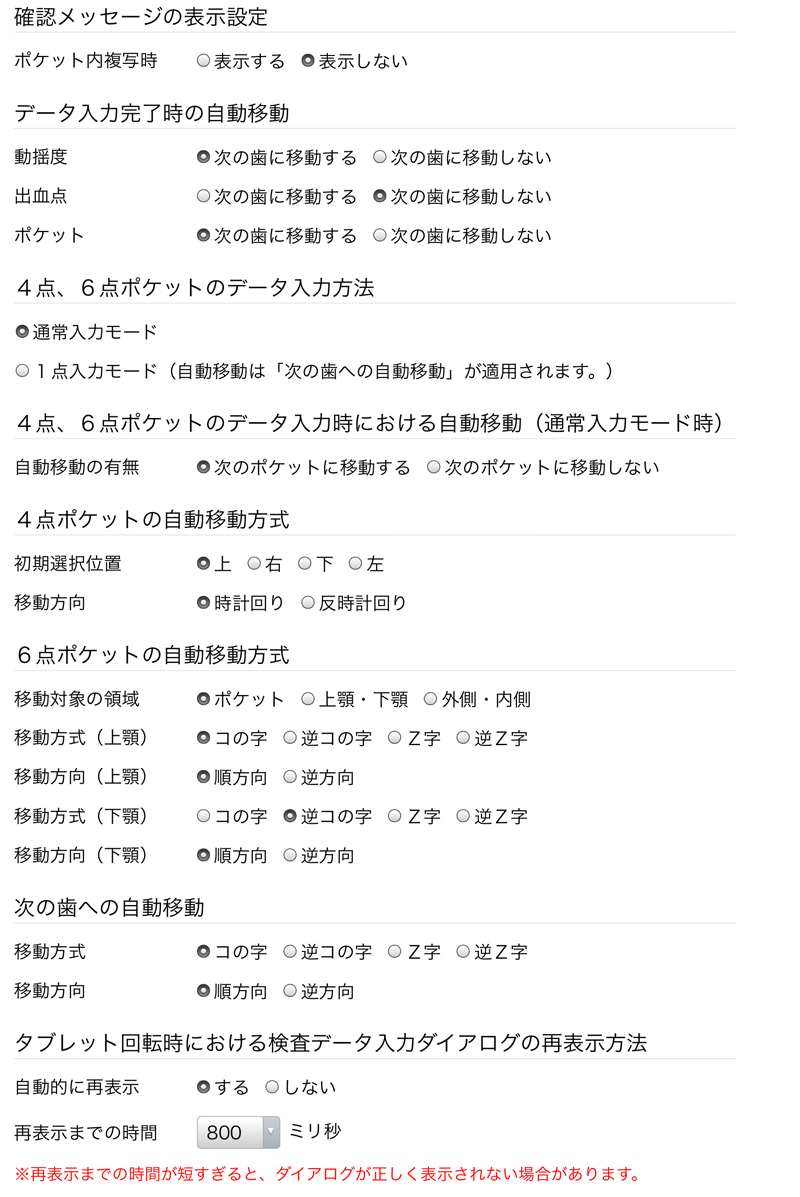Screen dimensions: 800x1197
Task: Set 移動方式（下顎） to コの字
Action: pos(203,816)
